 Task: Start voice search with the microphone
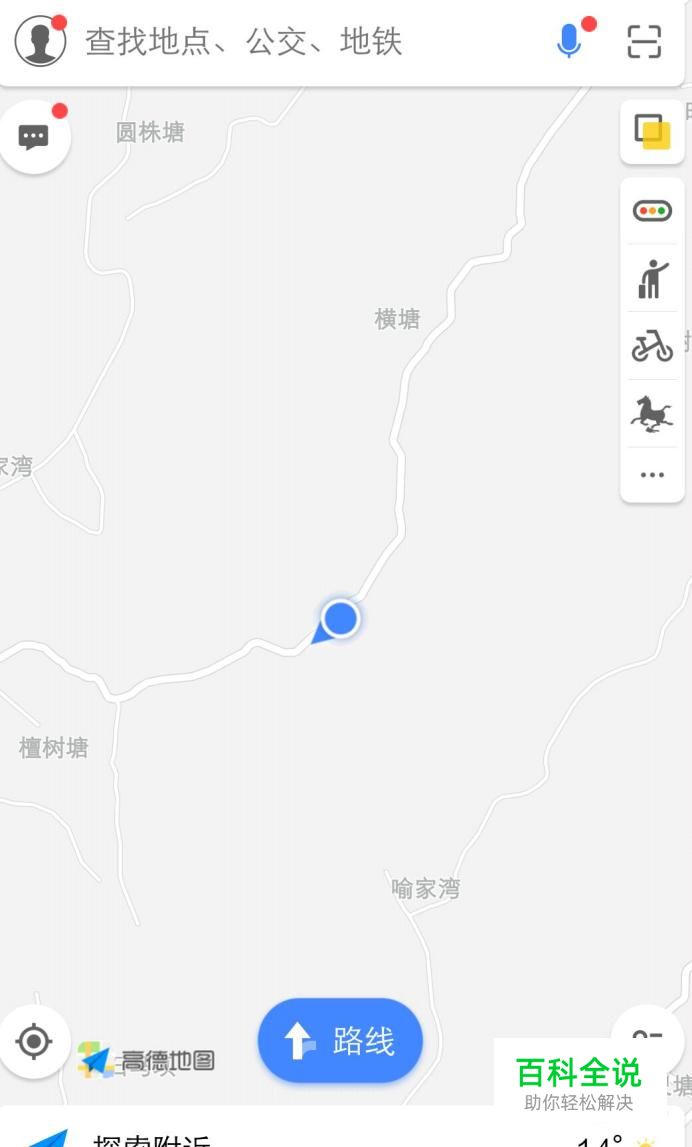pos(569,41)
